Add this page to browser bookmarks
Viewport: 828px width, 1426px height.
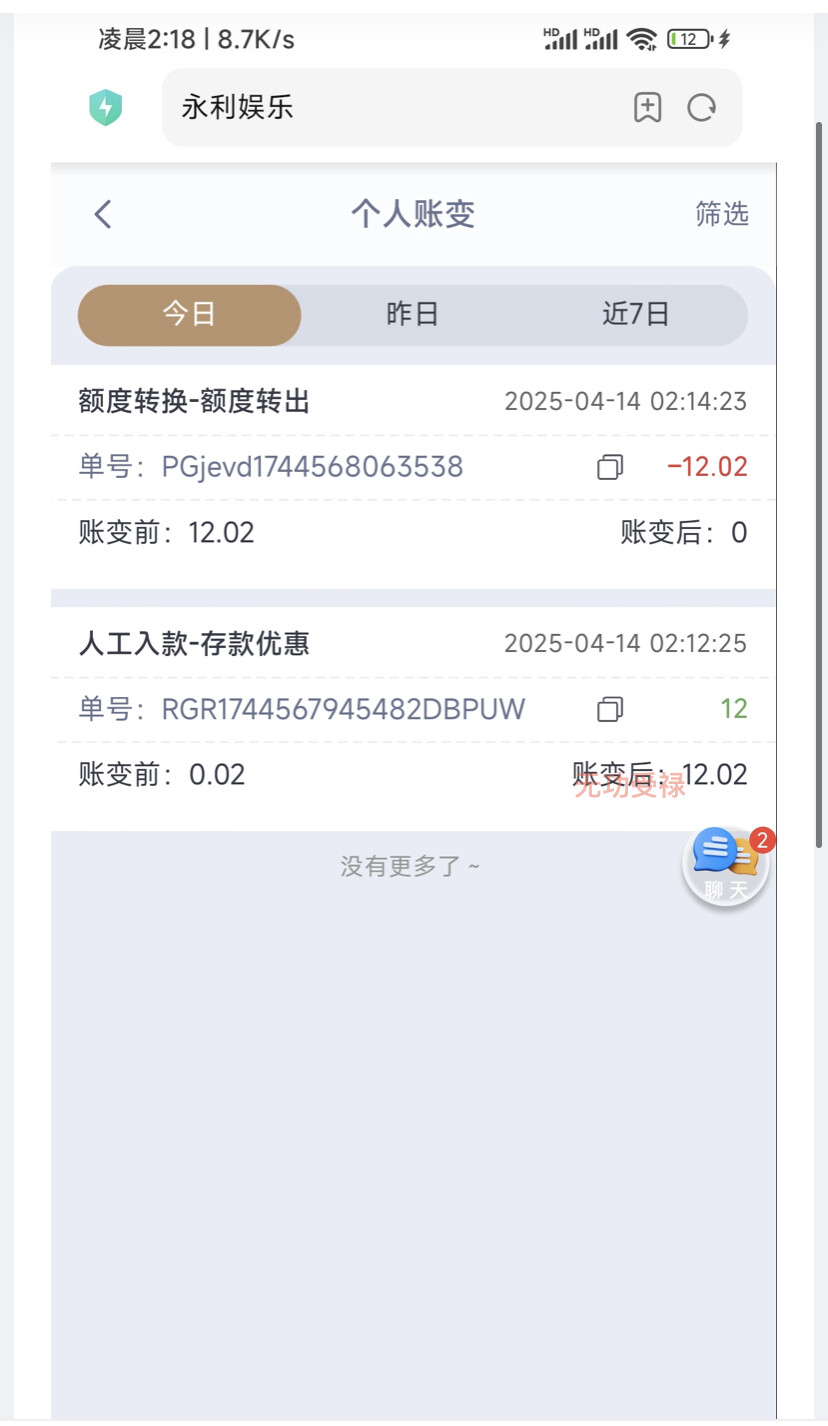(648, 108)
